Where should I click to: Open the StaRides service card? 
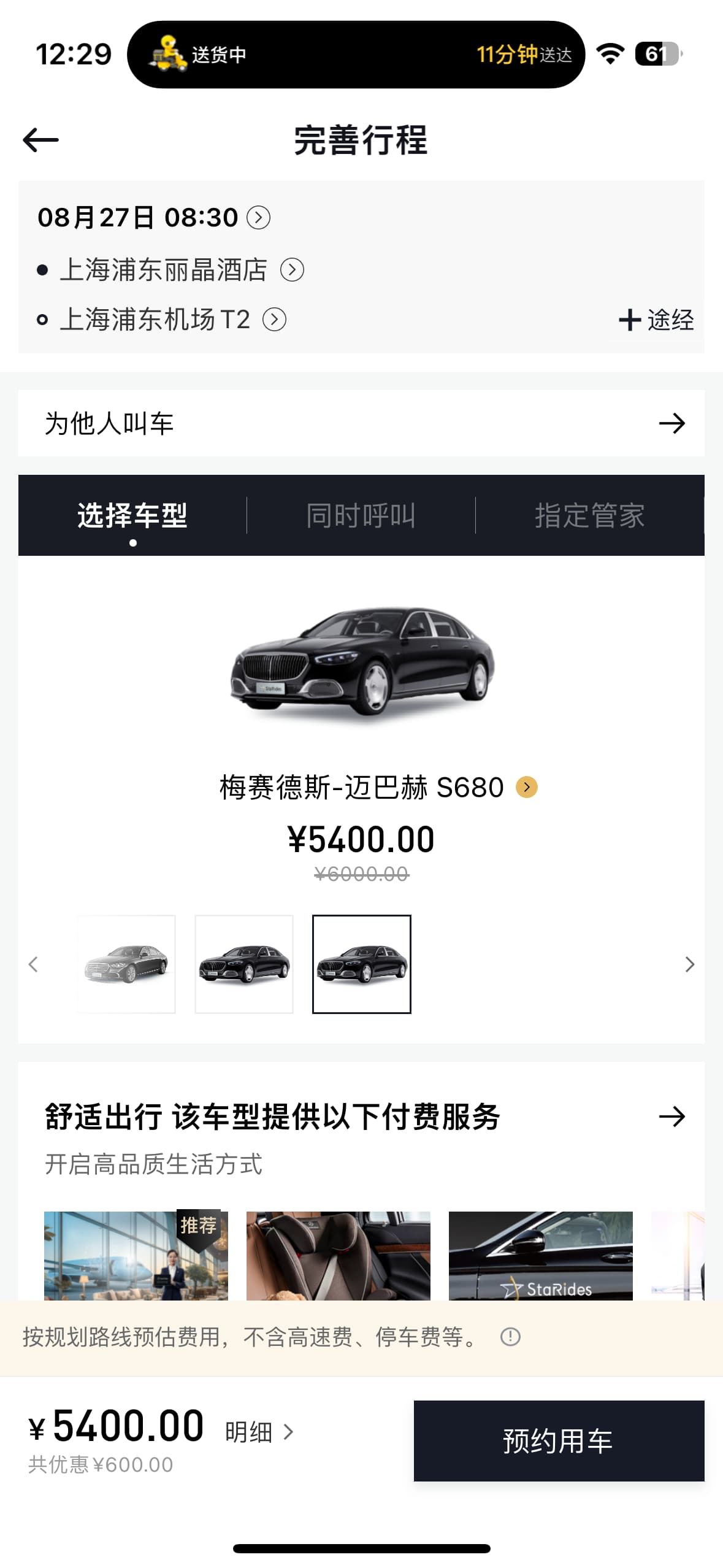[540, 1255]
